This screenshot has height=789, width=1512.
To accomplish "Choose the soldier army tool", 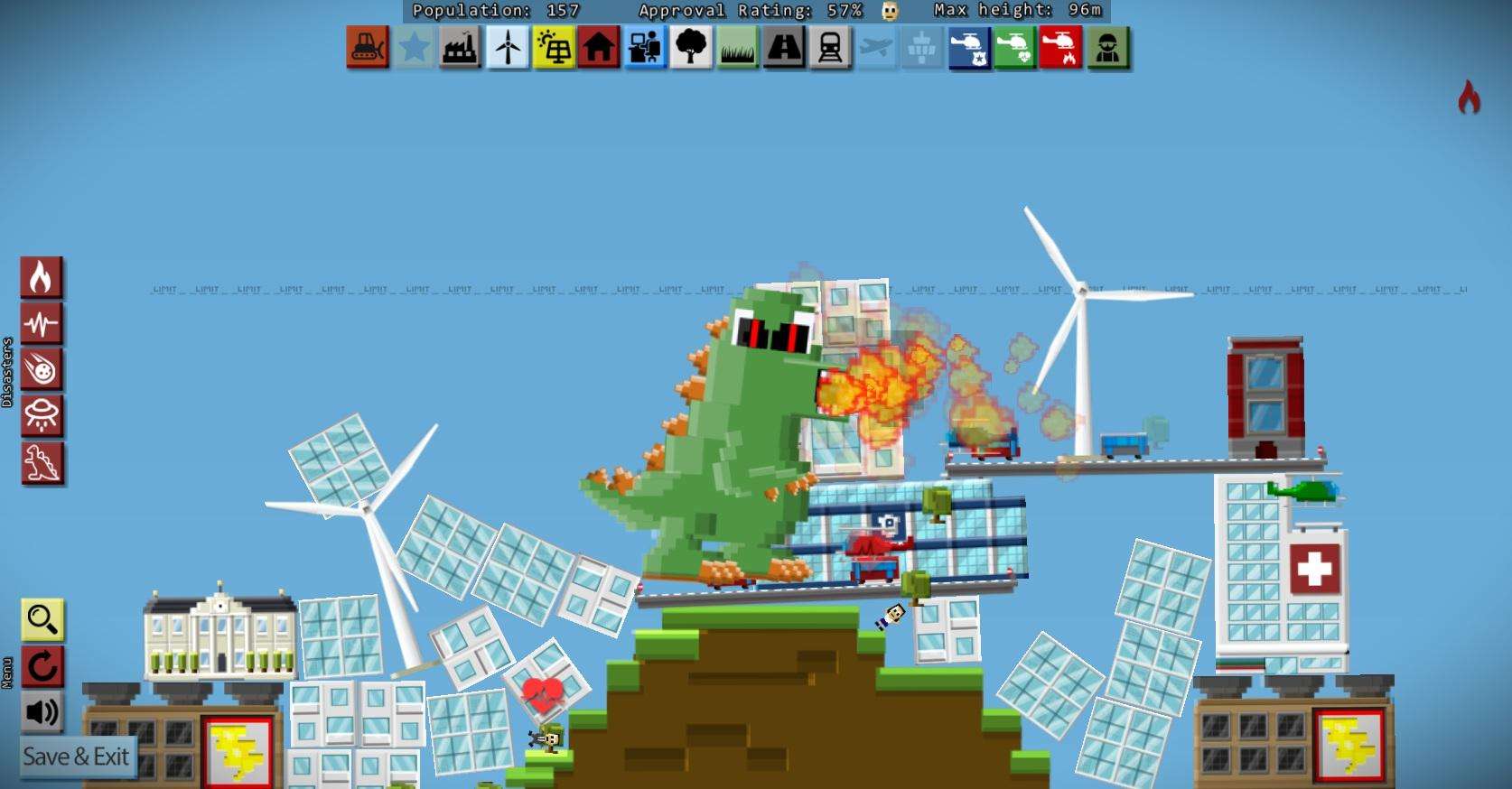I will (1107, 47).
